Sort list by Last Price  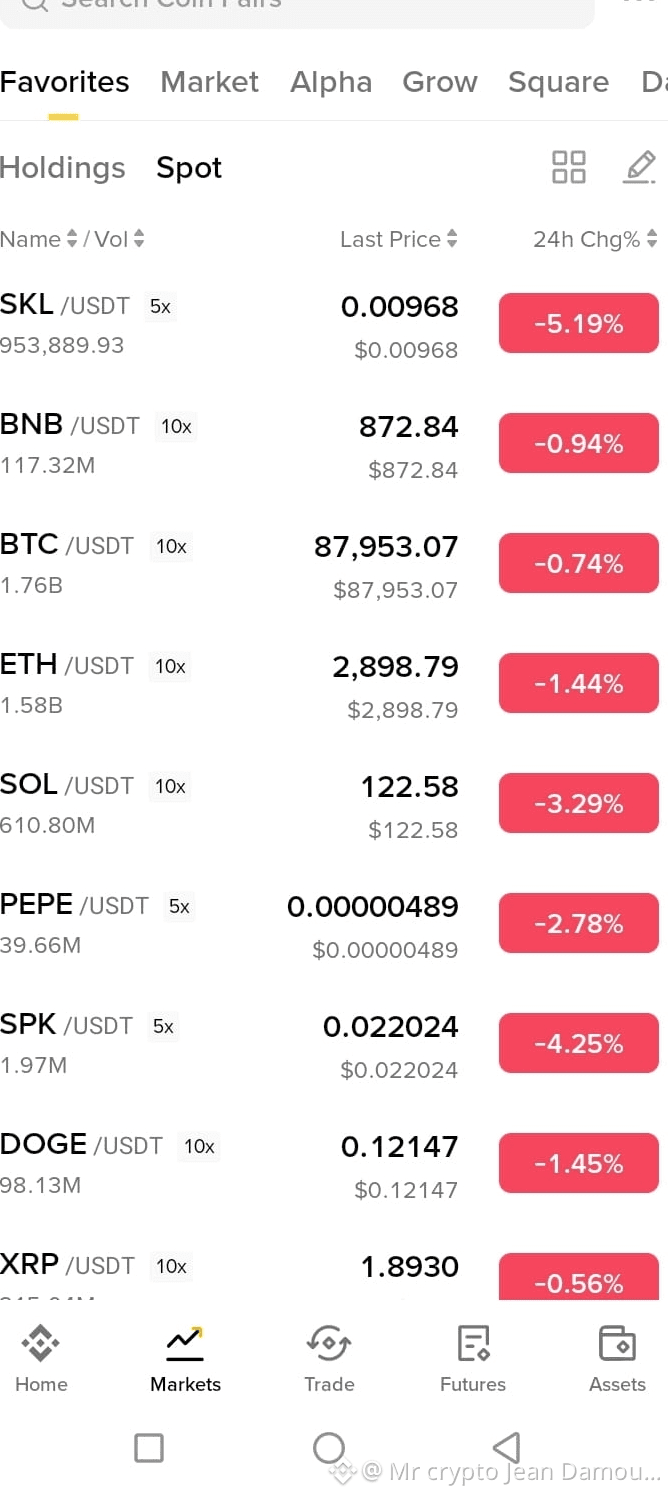point(398,239)
